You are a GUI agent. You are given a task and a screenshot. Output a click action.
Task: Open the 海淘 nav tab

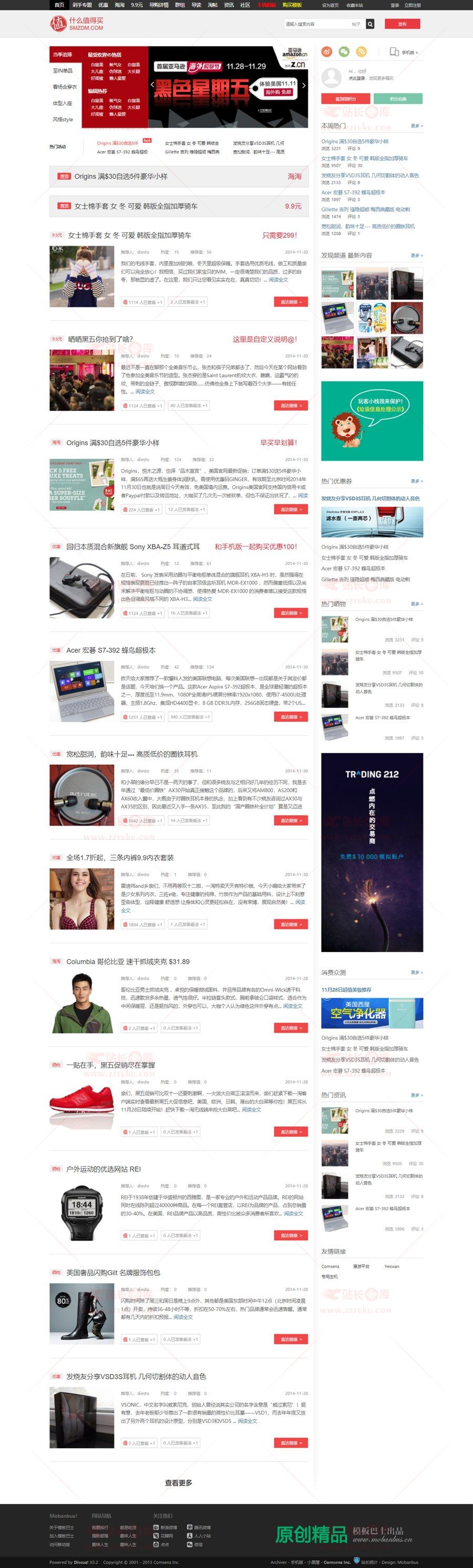119,5
